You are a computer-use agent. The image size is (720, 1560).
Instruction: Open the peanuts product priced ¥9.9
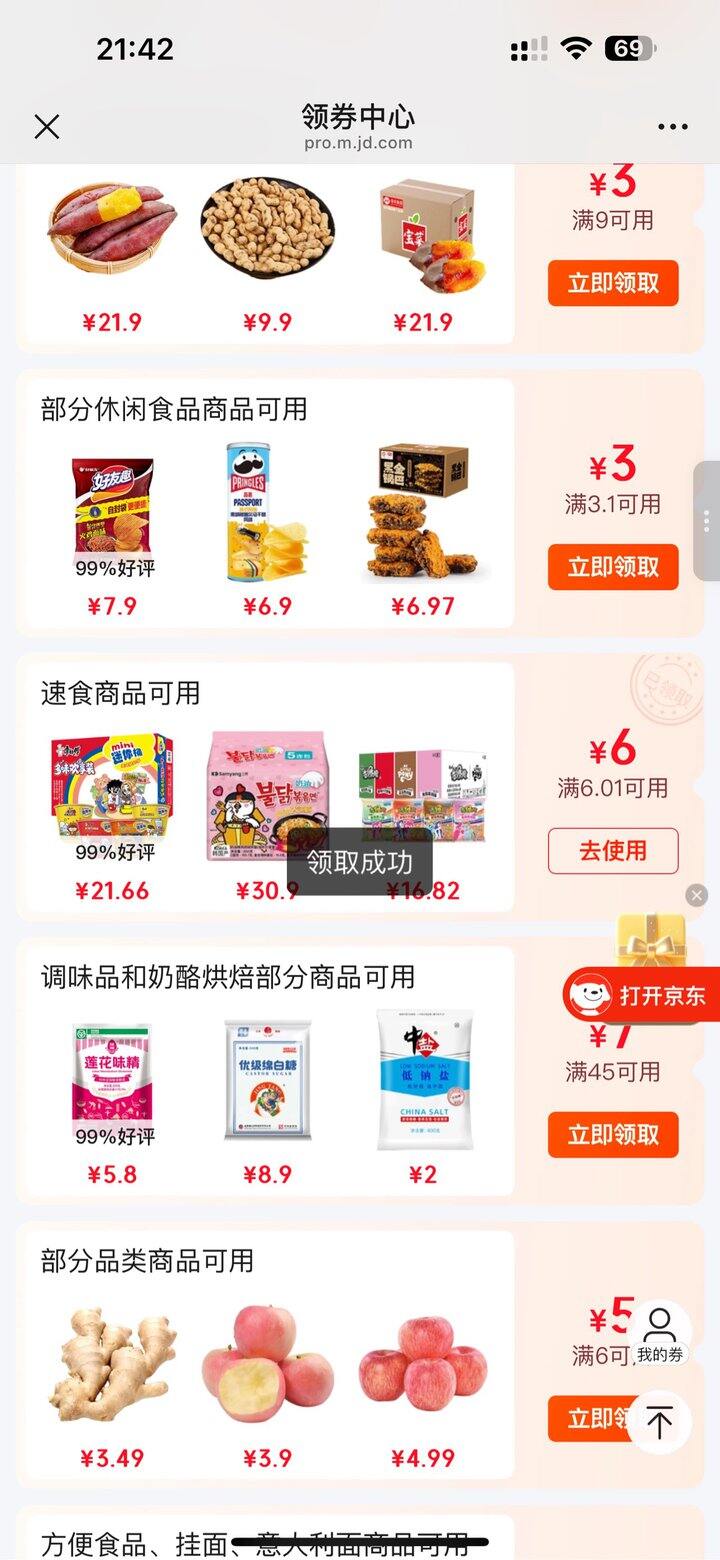(267, 230)
